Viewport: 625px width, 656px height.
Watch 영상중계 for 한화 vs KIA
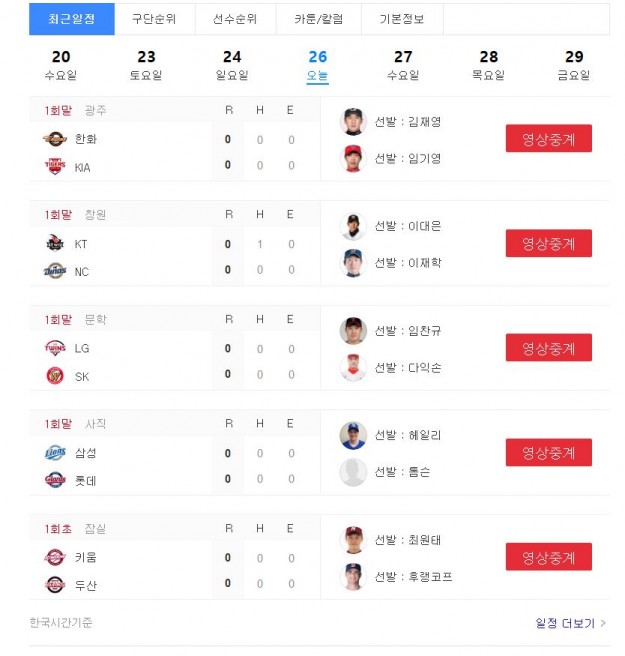(548, 138)
